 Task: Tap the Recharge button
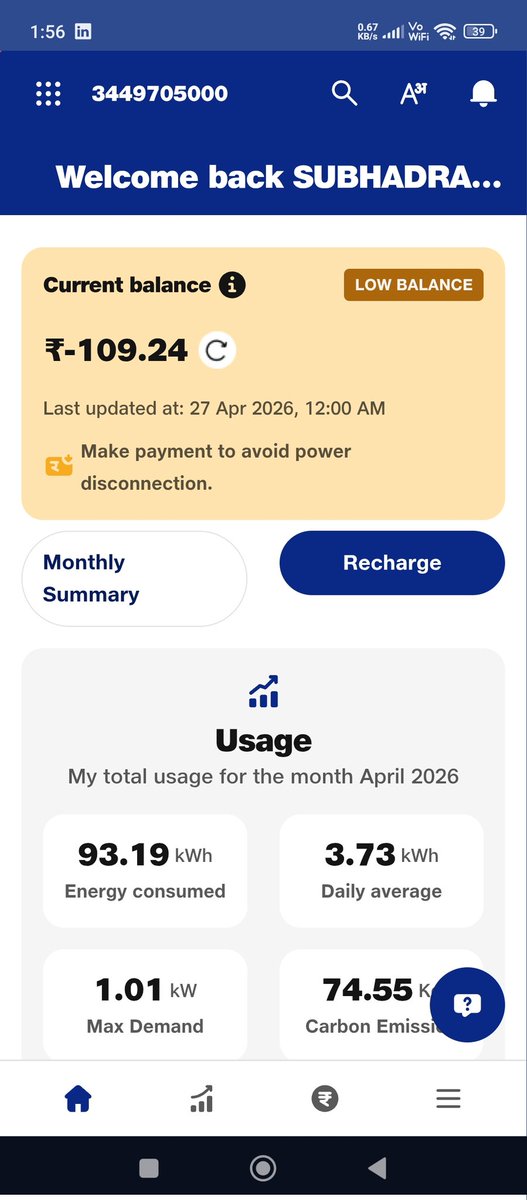coord(392,563)
